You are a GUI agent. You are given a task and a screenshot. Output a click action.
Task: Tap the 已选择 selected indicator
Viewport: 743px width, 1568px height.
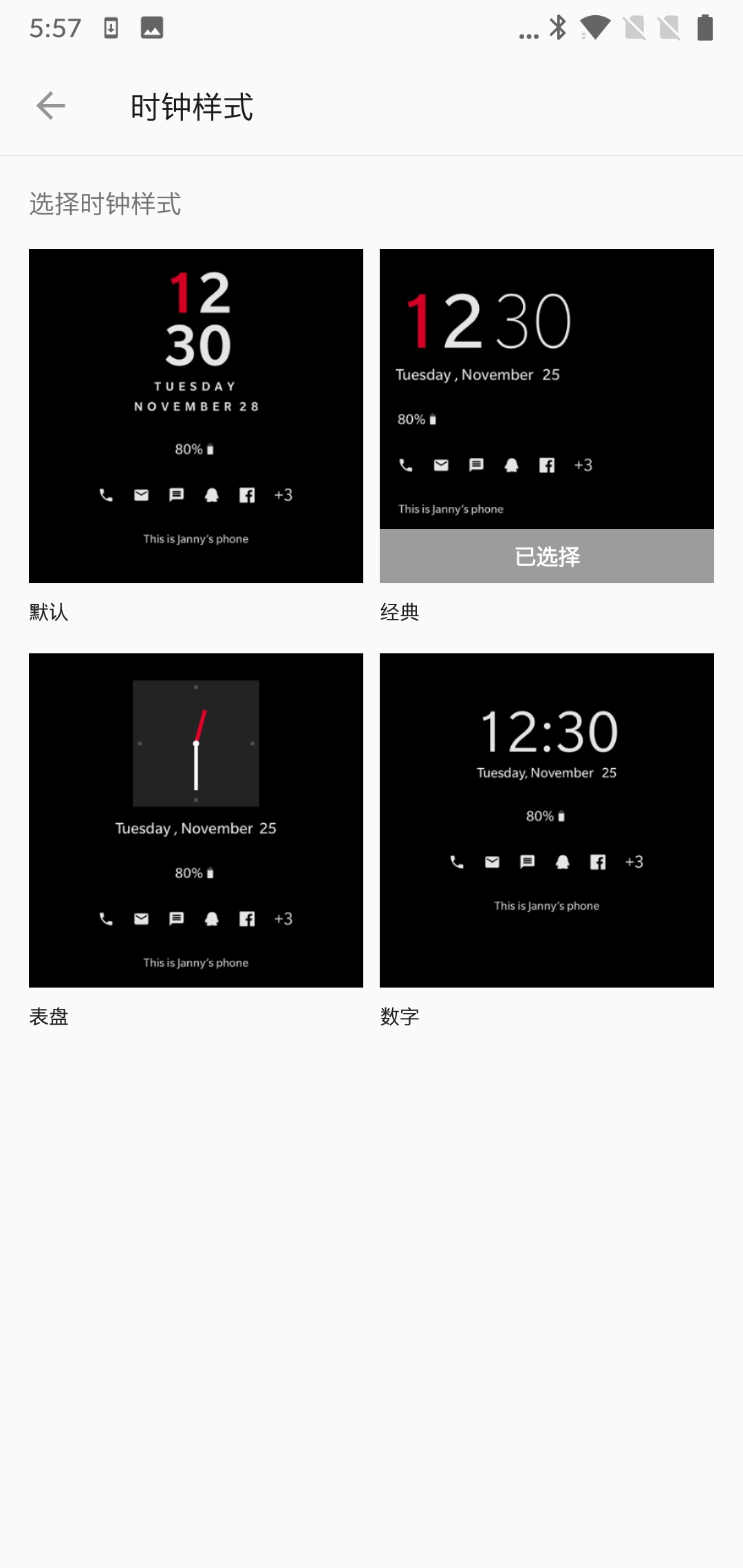coord(547,557)
